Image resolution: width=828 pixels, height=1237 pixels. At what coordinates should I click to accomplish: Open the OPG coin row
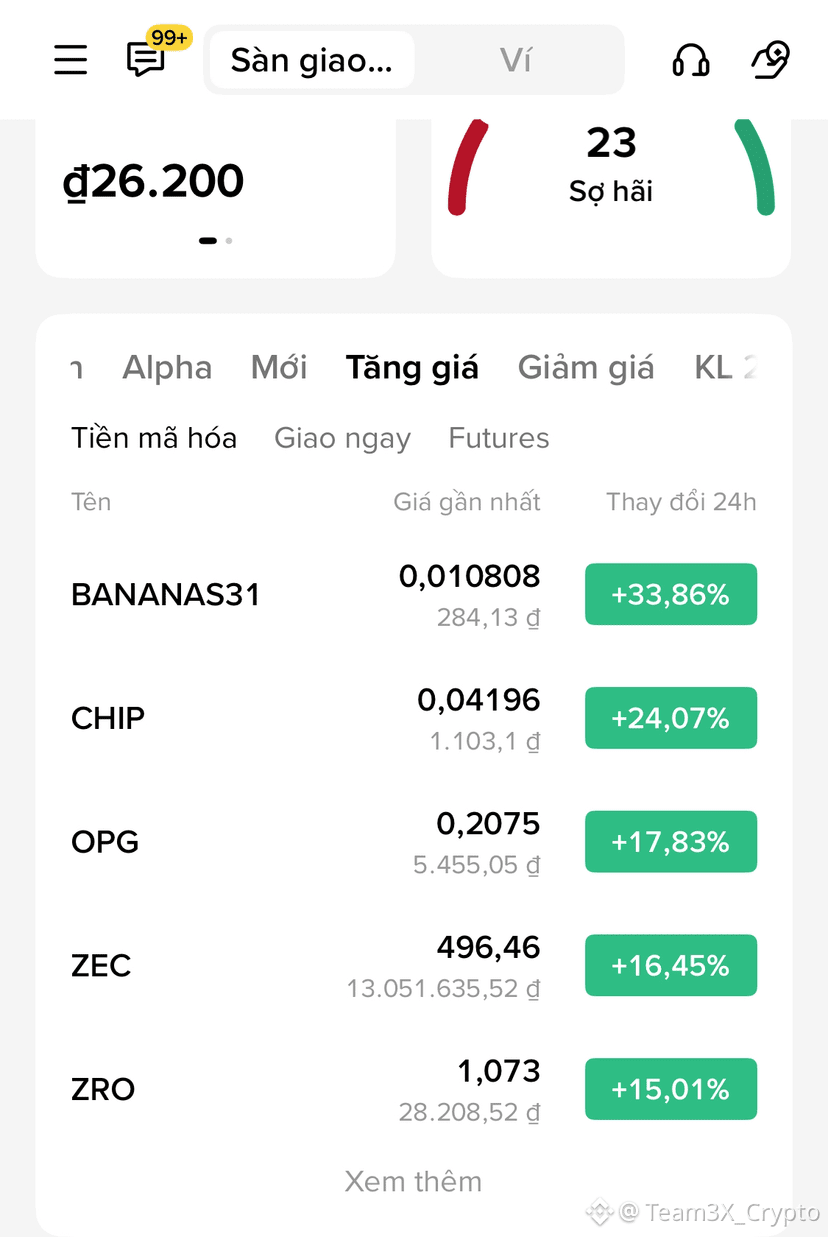[x=414, y=842]
